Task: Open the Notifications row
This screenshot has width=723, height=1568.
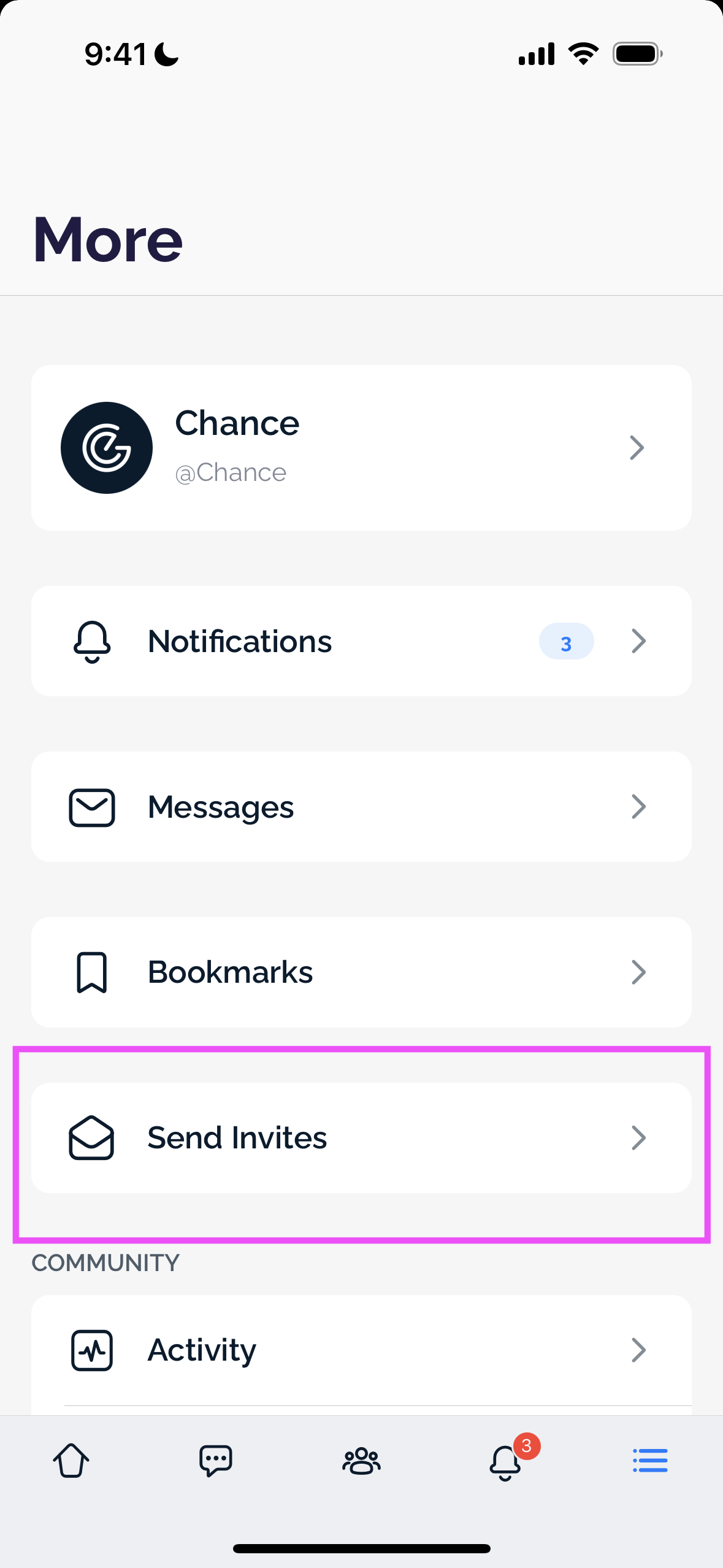Action: click(x=361, y=641)
